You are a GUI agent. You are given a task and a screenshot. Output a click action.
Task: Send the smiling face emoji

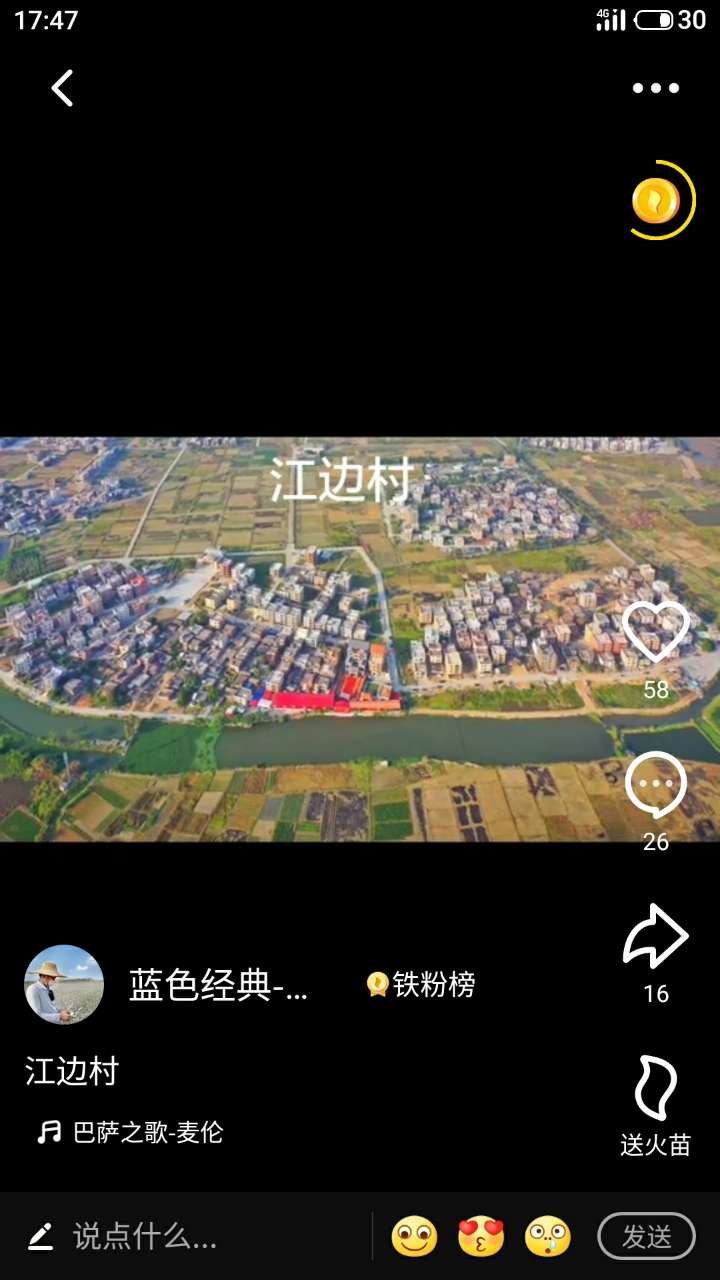[414, 1237]
